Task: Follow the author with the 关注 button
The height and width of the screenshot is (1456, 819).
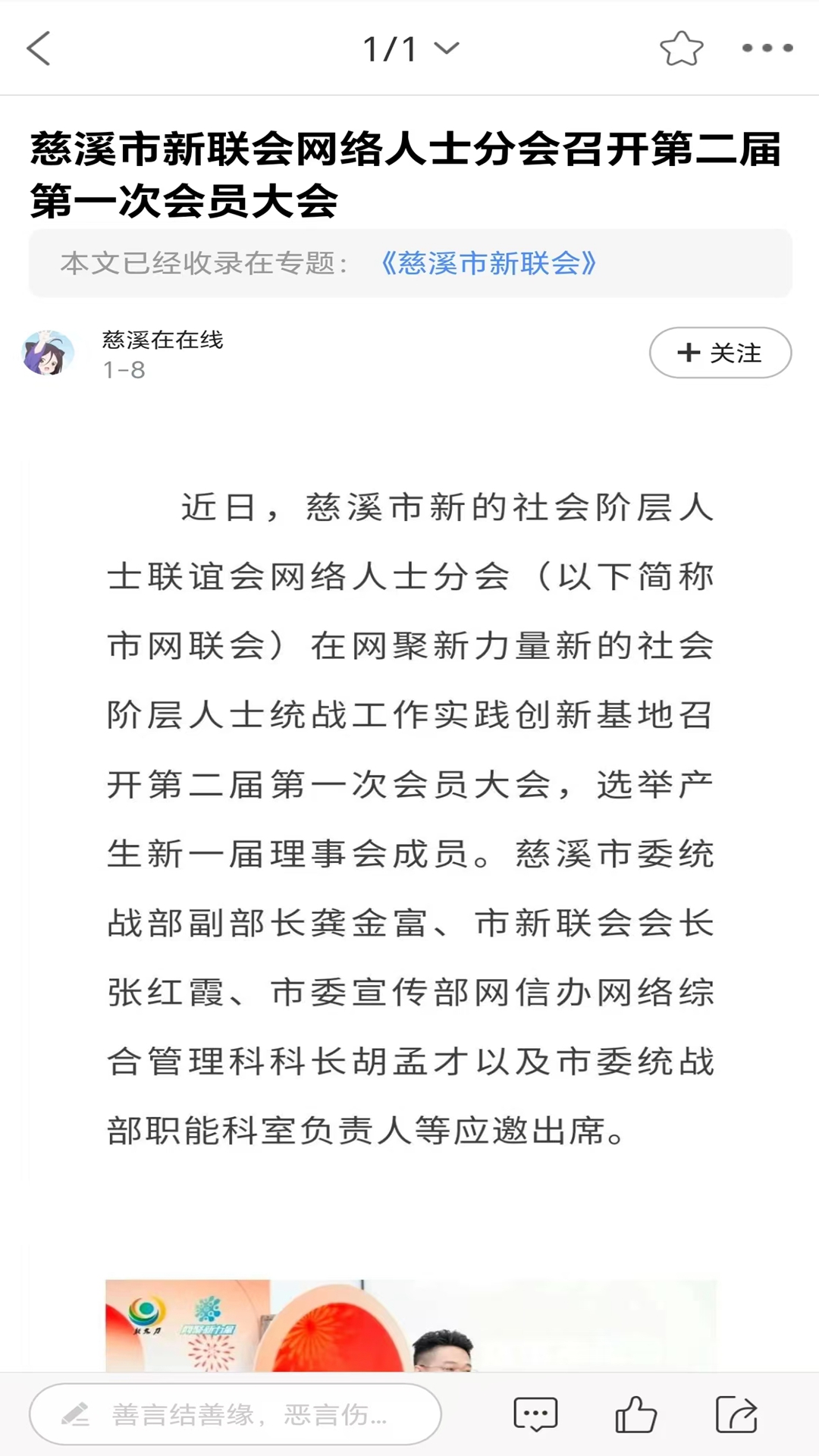Action: click(x=720, y=353)
